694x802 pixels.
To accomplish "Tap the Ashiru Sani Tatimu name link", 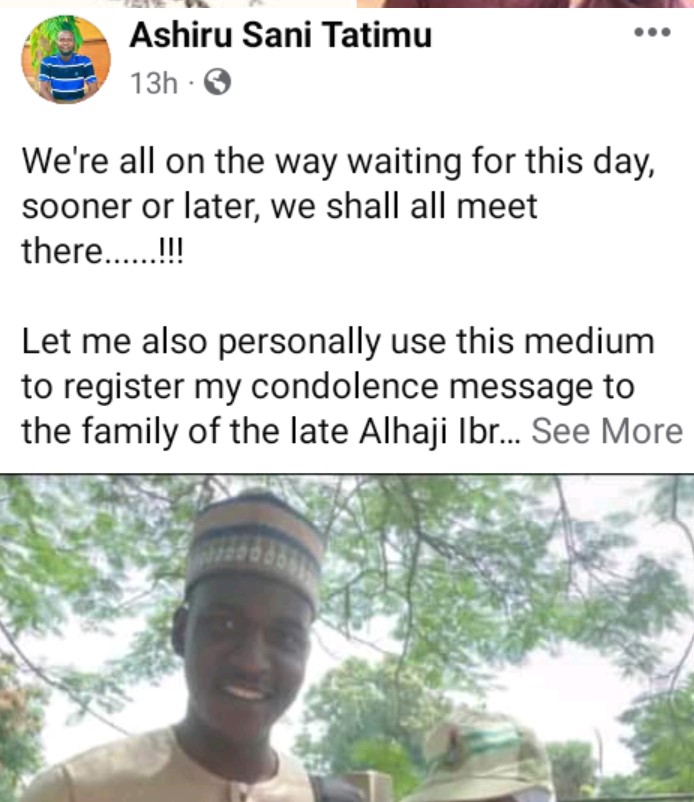I will coord(280,37).
